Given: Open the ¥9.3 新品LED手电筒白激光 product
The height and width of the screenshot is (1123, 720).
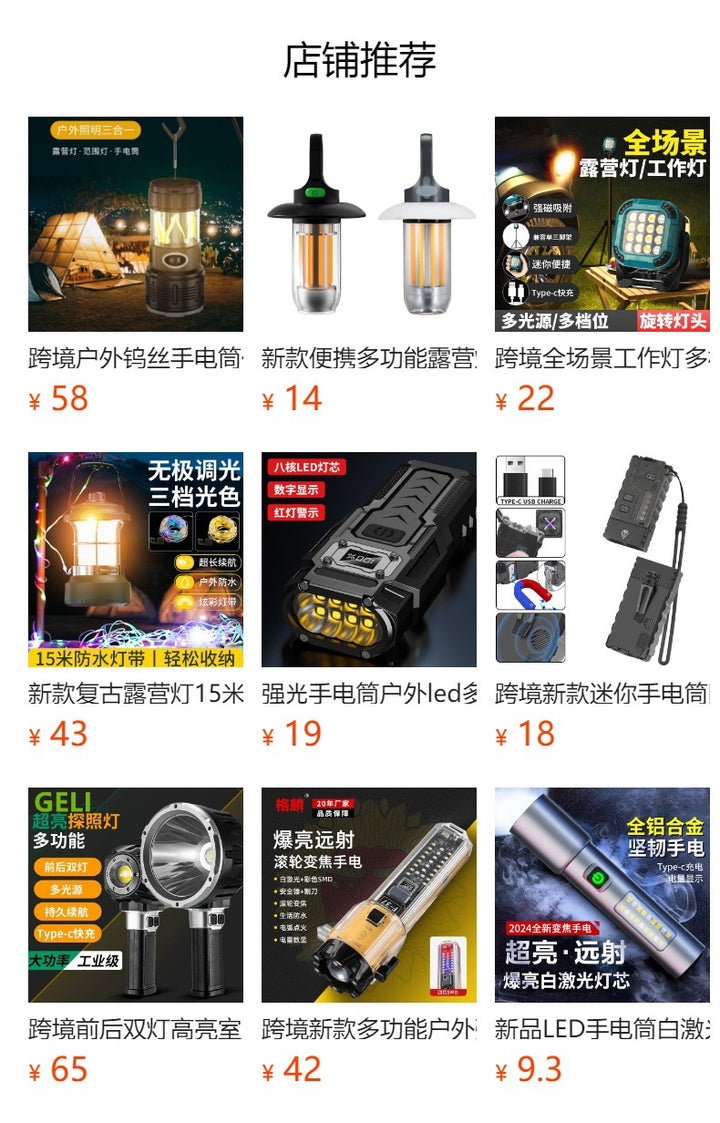Looking at the screenshot, I should tap(602, 895).
